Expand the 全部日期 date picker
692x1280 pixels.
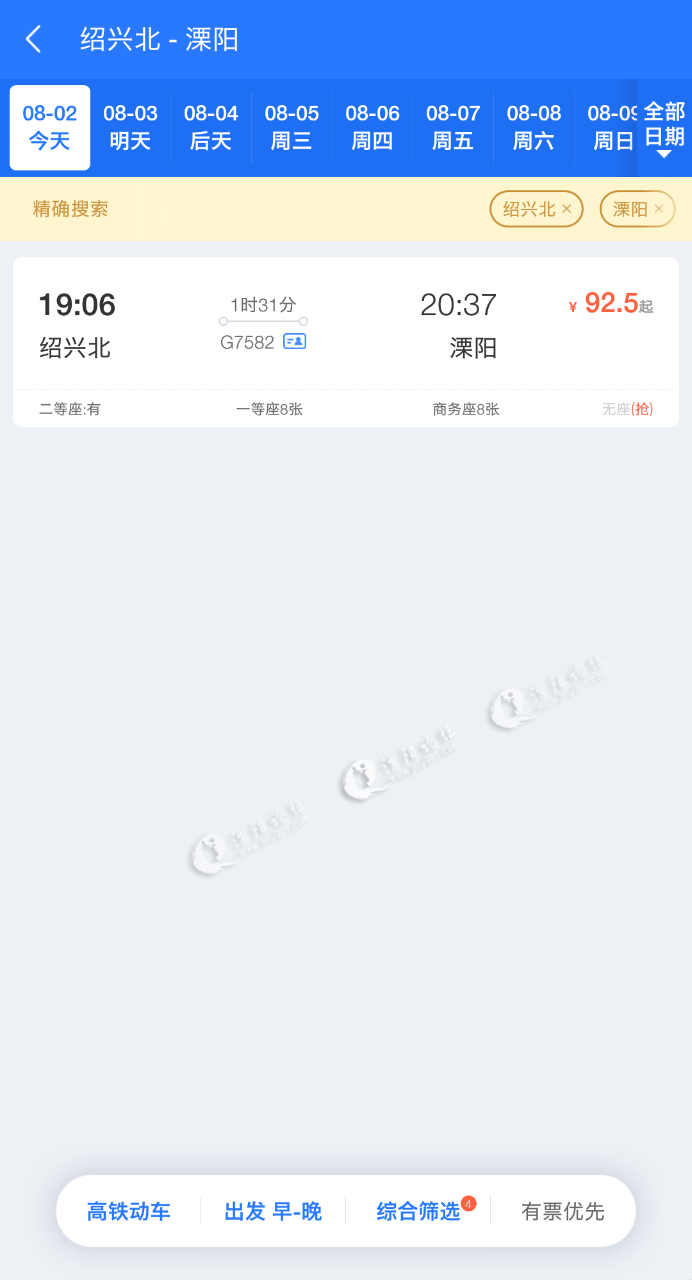pyautogui.click(x=664, y=128)
